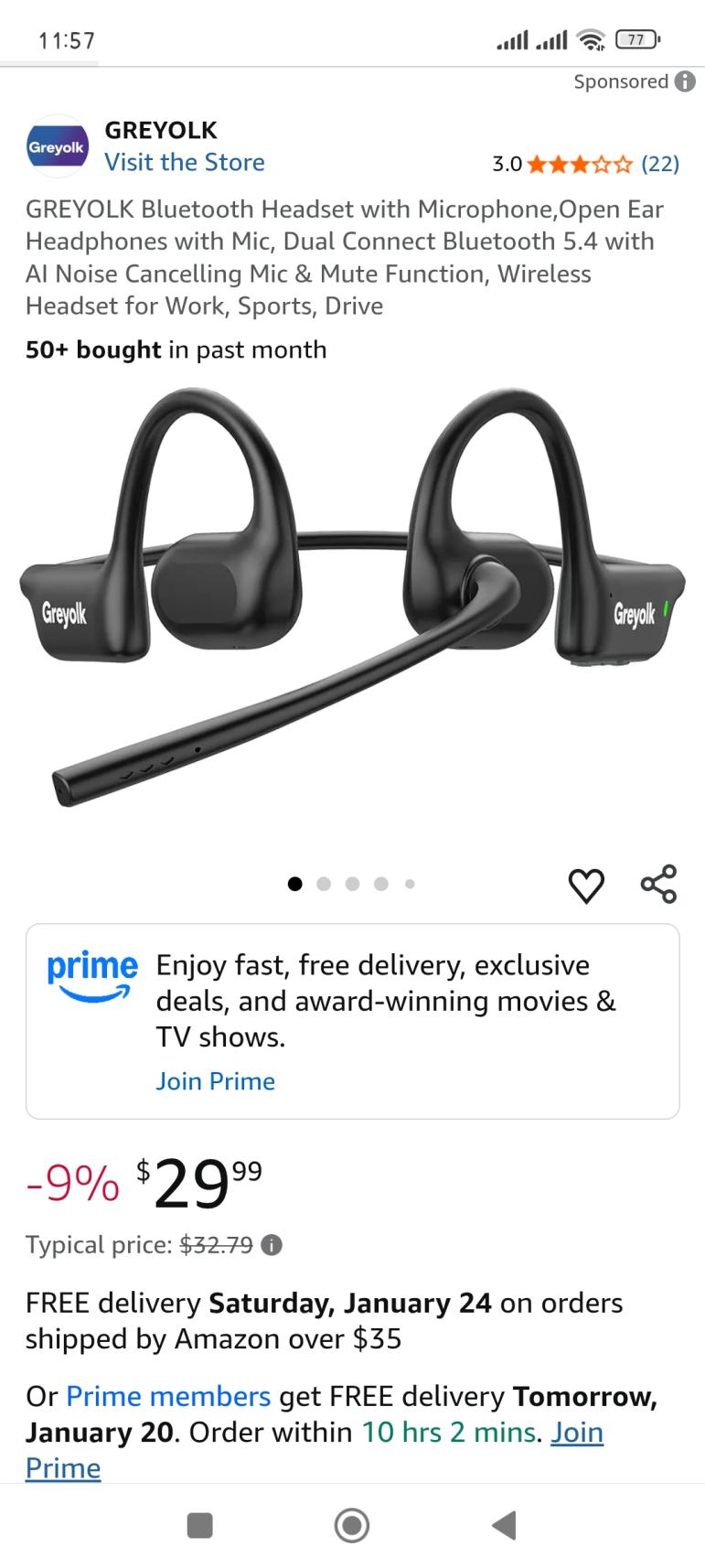This screenshot has height=1568, width=705.
Task: Open the GREYOLK brand logo
Action: [57, 146]
